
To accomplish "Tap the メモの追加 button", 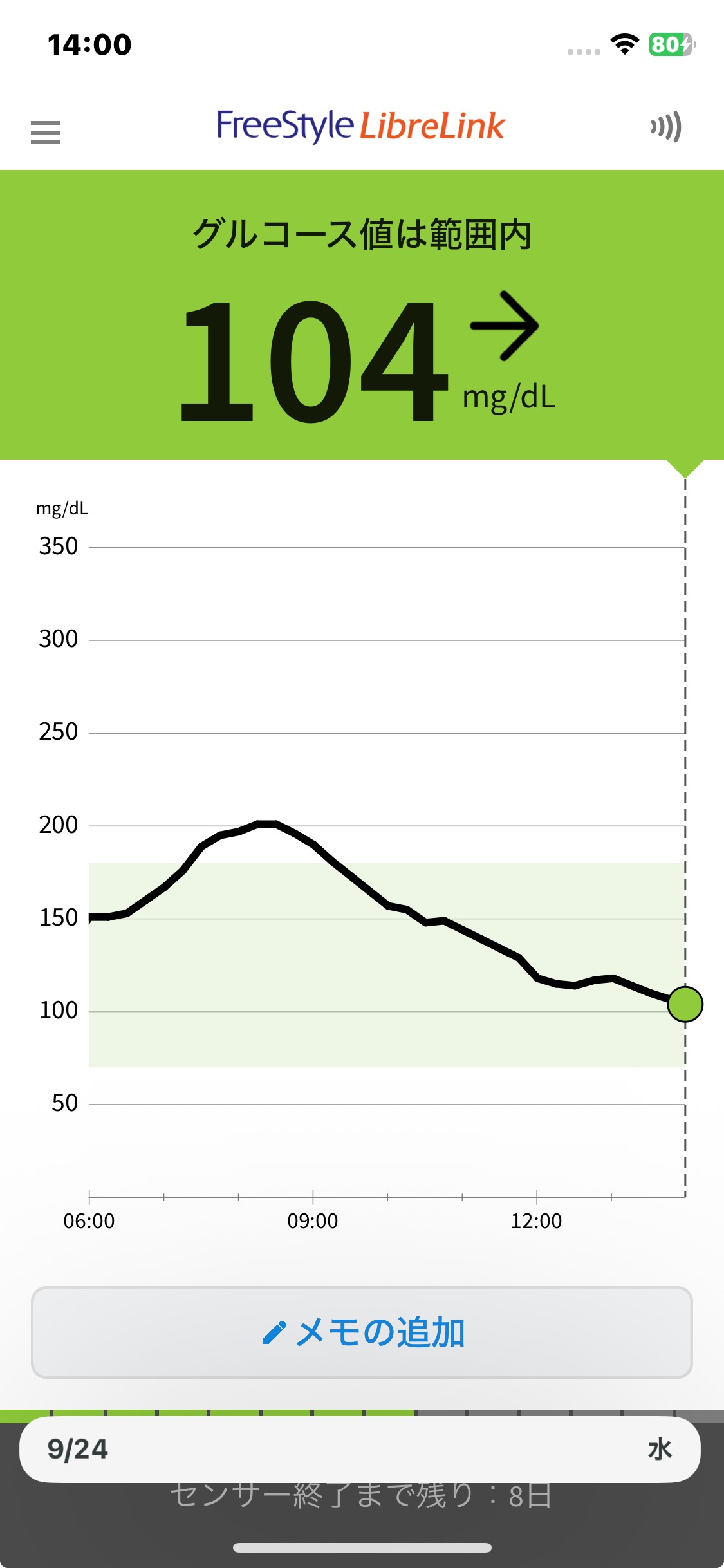I will (362, 1332).
